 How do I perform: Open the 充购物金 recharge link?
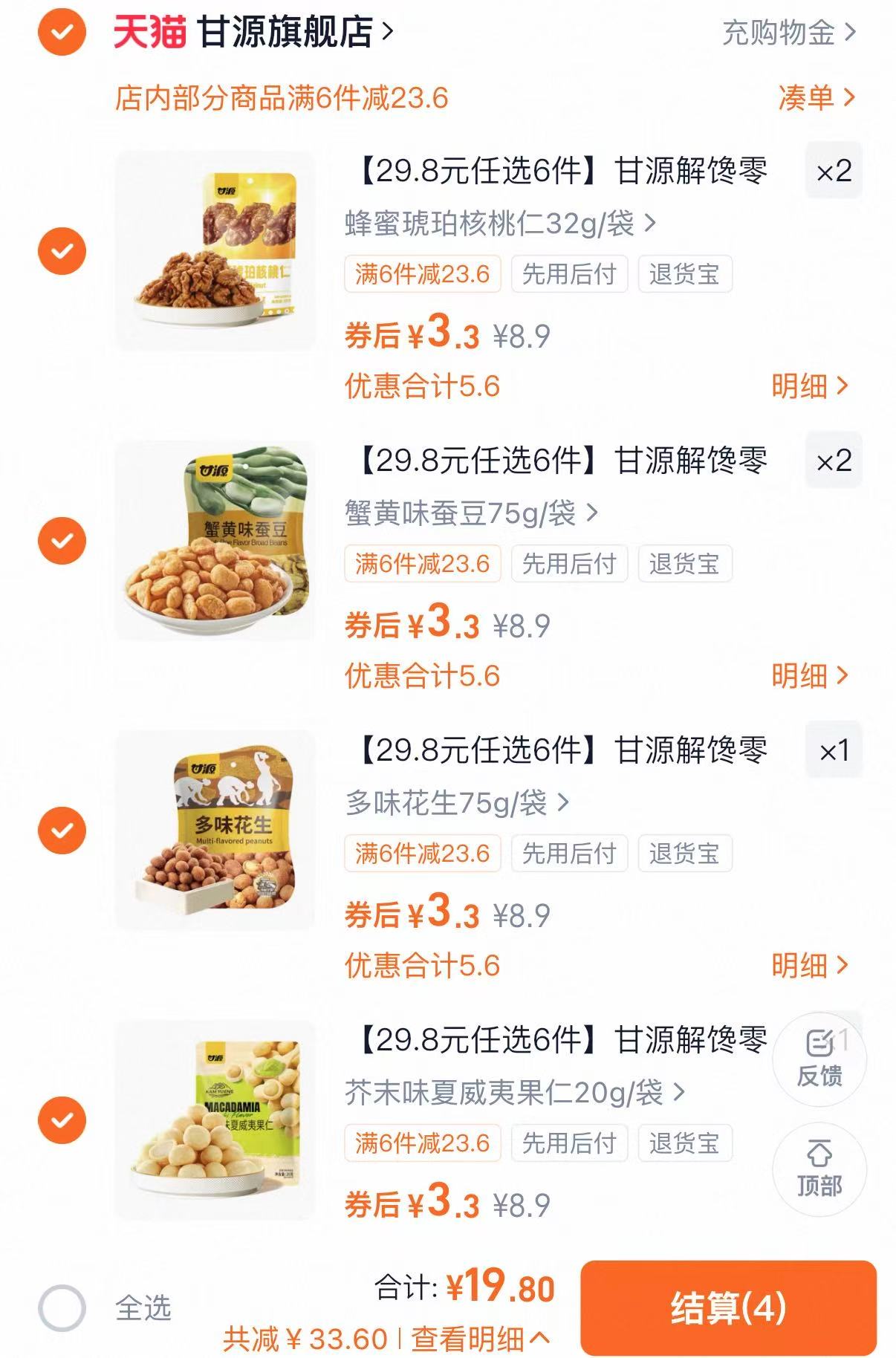[x=779, y=33]
